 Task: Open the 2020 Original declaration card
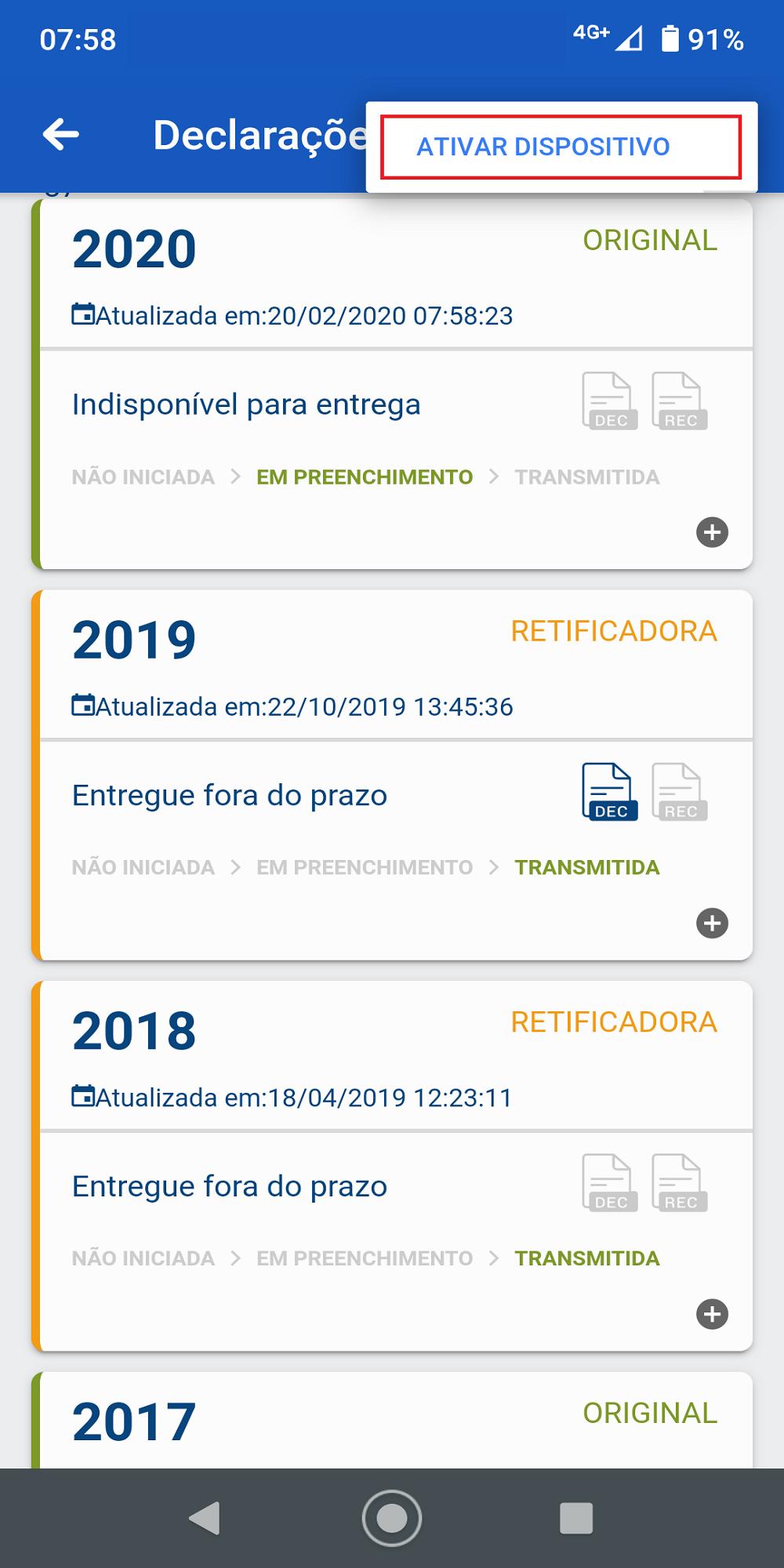(392, 384)
